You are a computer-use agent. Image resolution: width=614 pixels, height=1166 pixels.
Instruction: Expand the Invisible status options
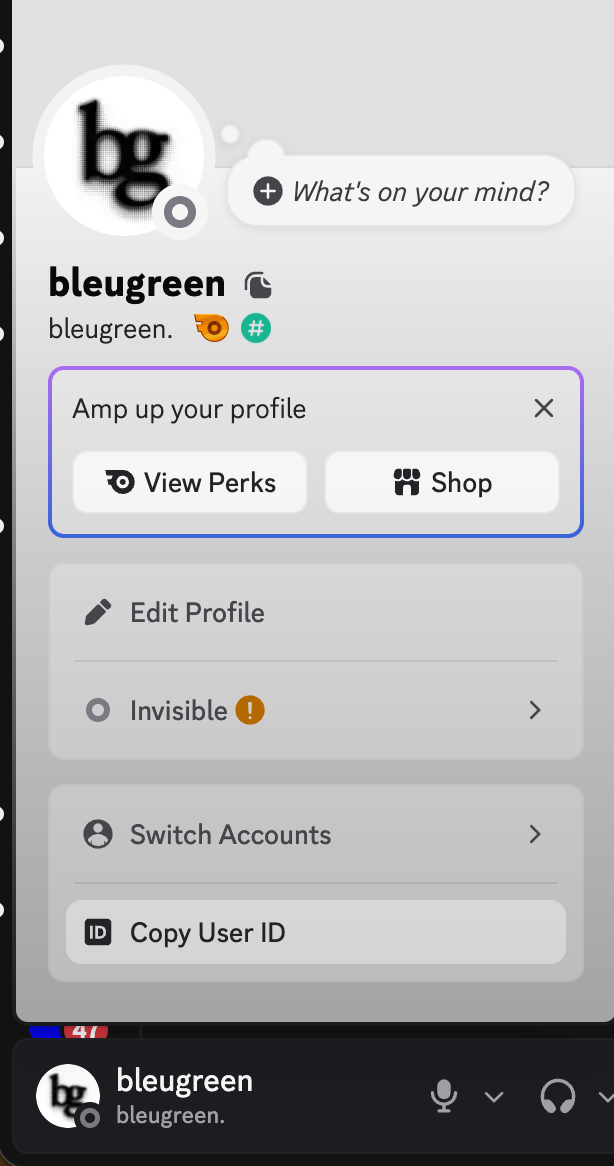pyautogui.click(x=316, y=710)
